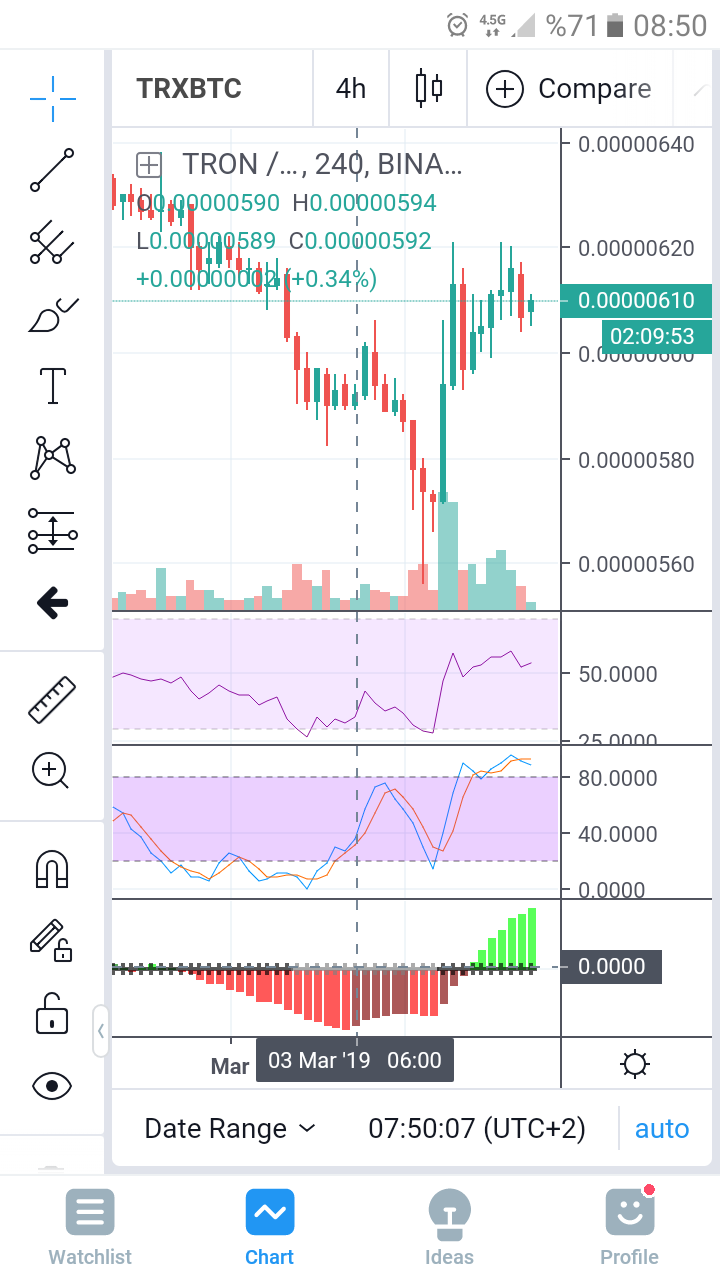Tap the back arrow in the toolbar
Viewport: 720px width, 1280px height.
click(x=52, y=602)
